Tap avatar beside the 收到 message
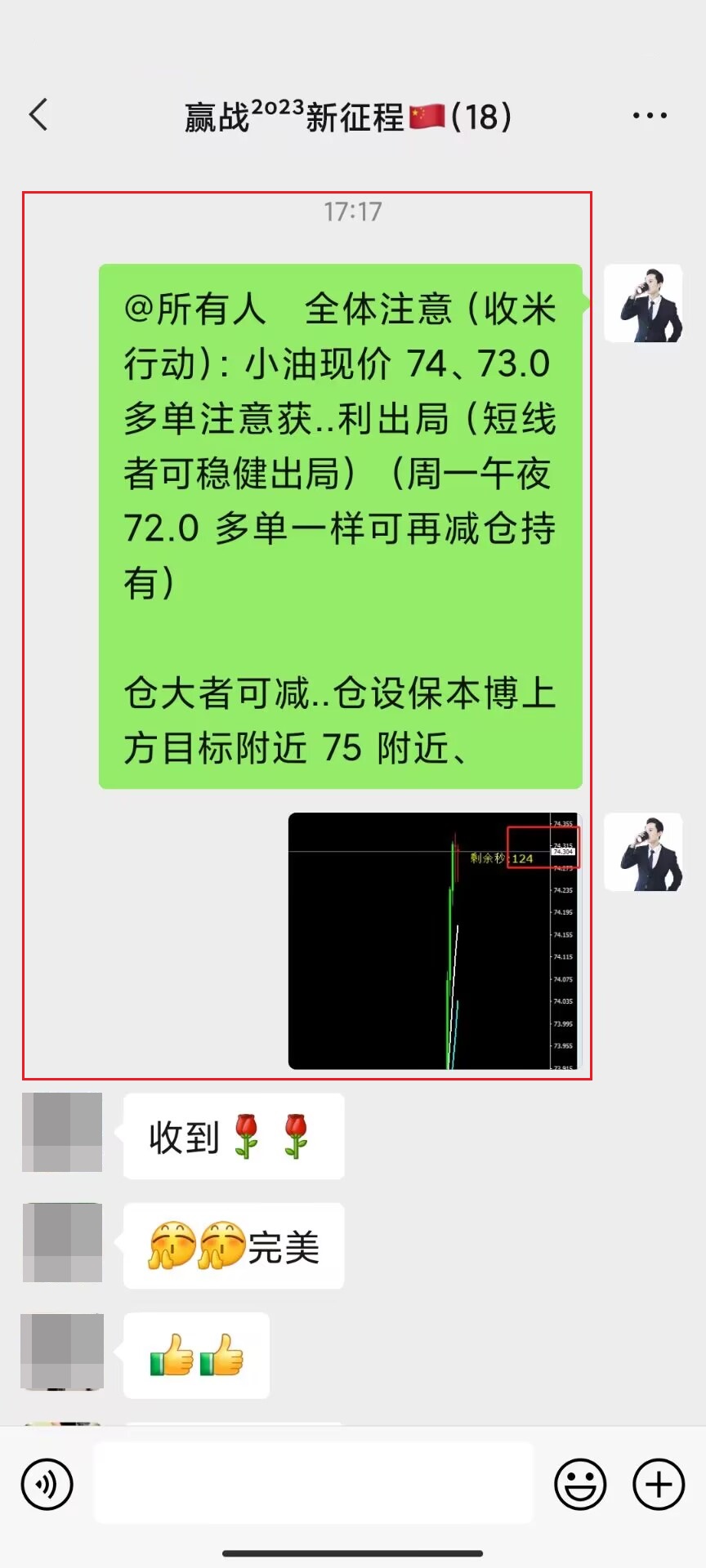The width and height of the screenshot is (706, 1568). (62, 1133)
